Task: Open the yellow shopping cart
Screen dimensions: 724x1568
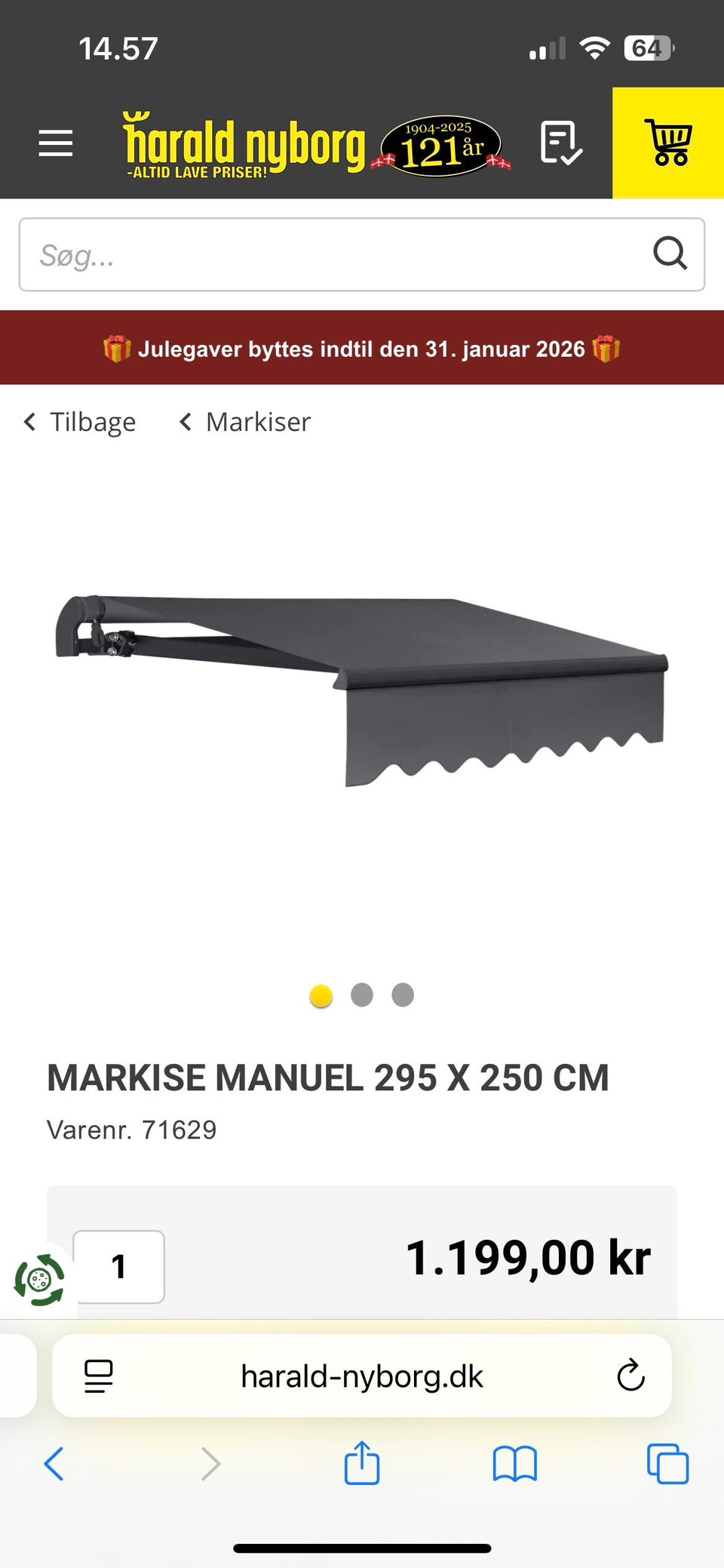Action: click(668, 143)
